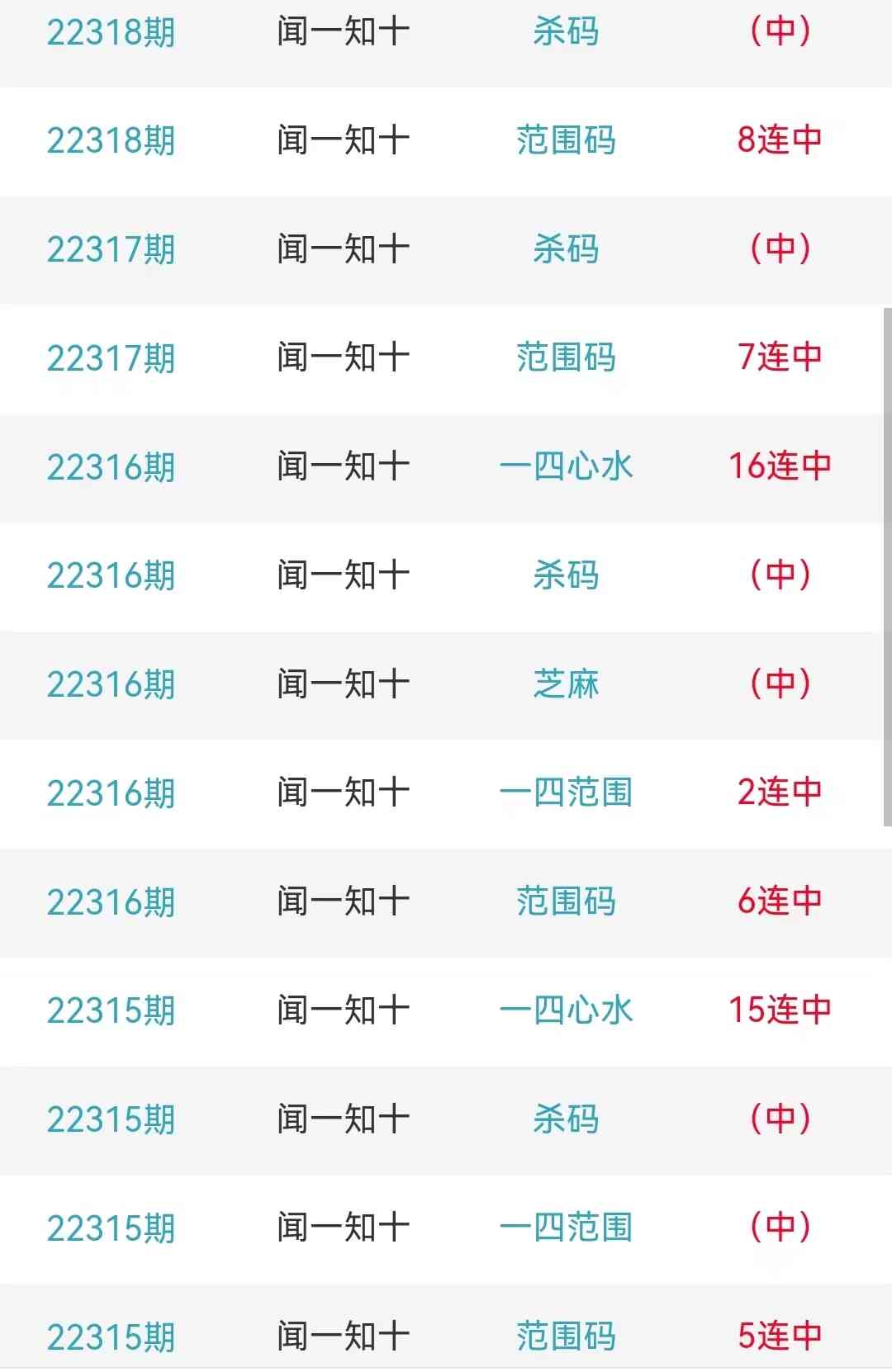View the 22315期 一四心水 15连中 post
Viewport: 892px width, 1372px height.
coord(565,1010)
